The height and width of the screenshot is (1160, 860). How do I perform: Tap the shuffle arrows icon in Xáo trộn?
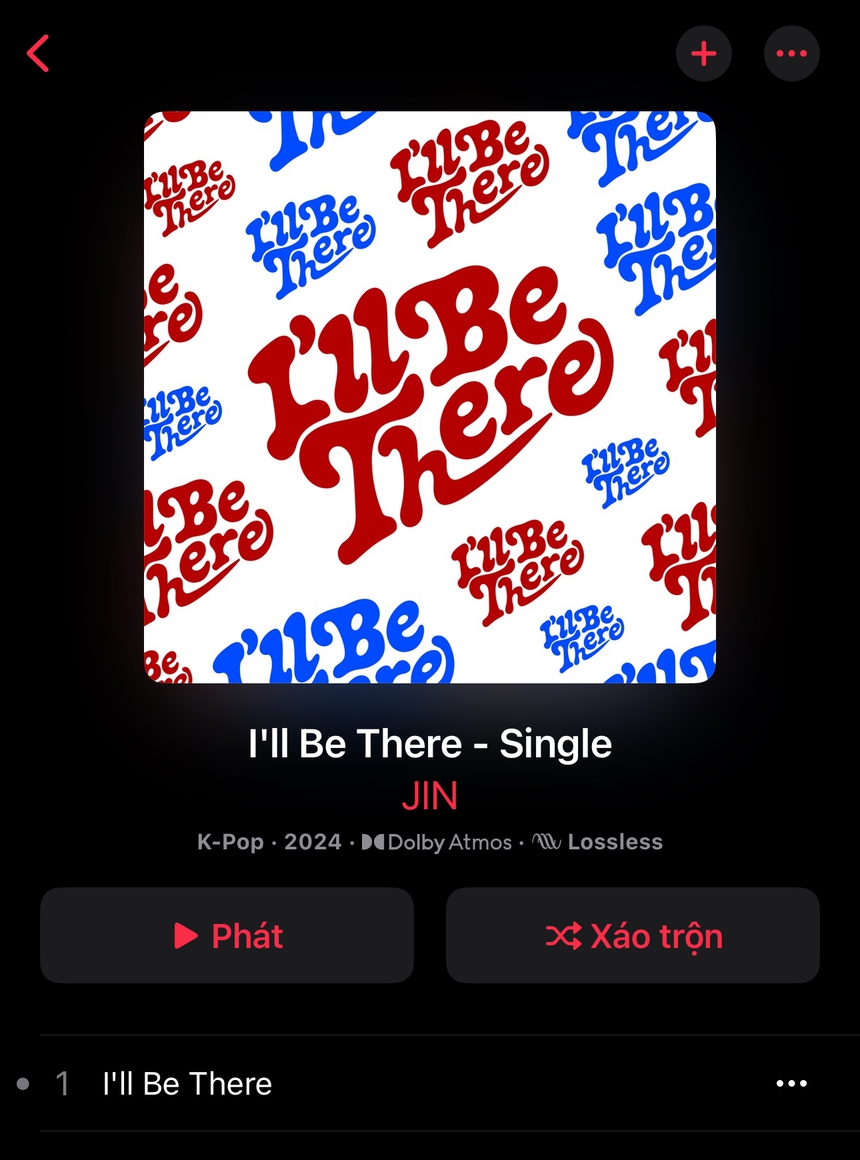[x=566, y=936]
